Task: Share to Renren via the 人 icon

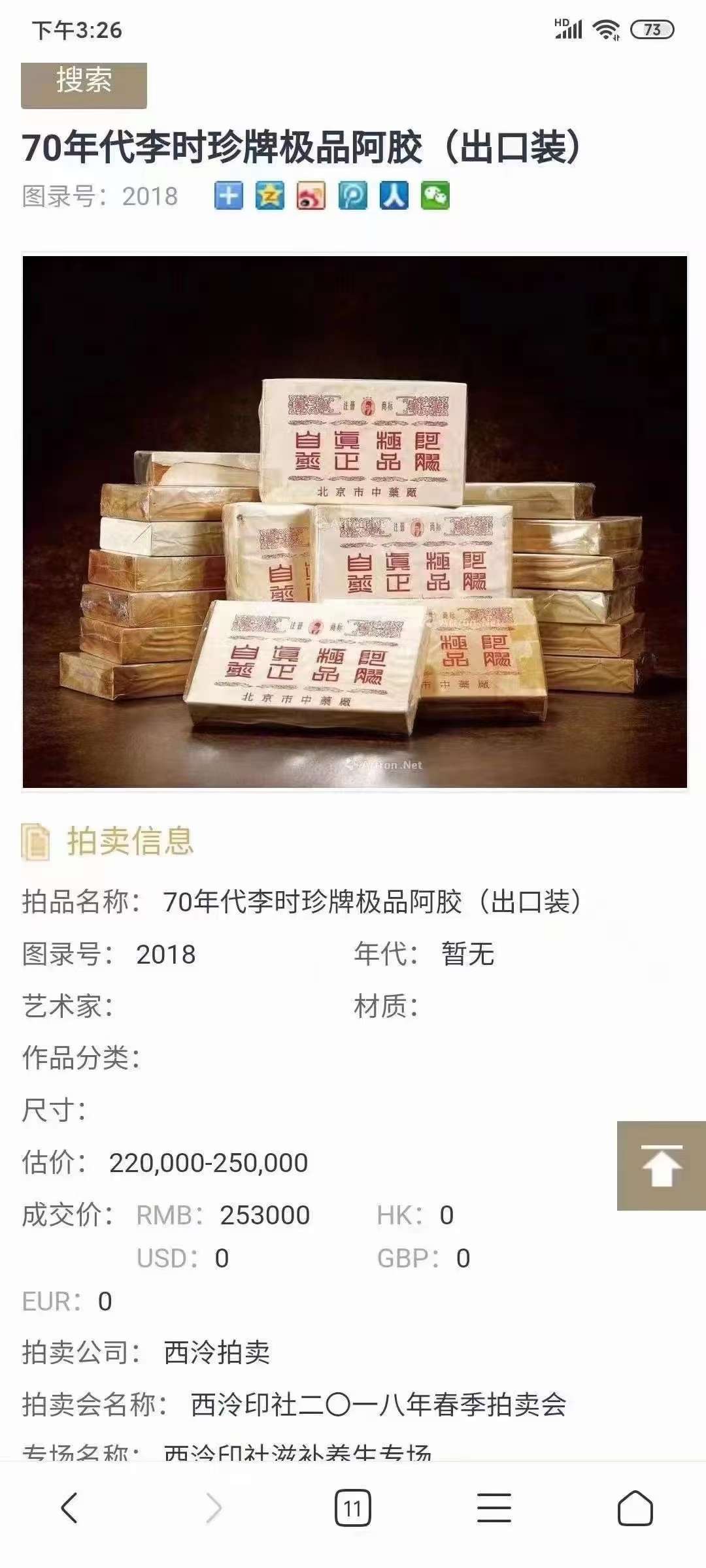Action: (x=394, y=196)
